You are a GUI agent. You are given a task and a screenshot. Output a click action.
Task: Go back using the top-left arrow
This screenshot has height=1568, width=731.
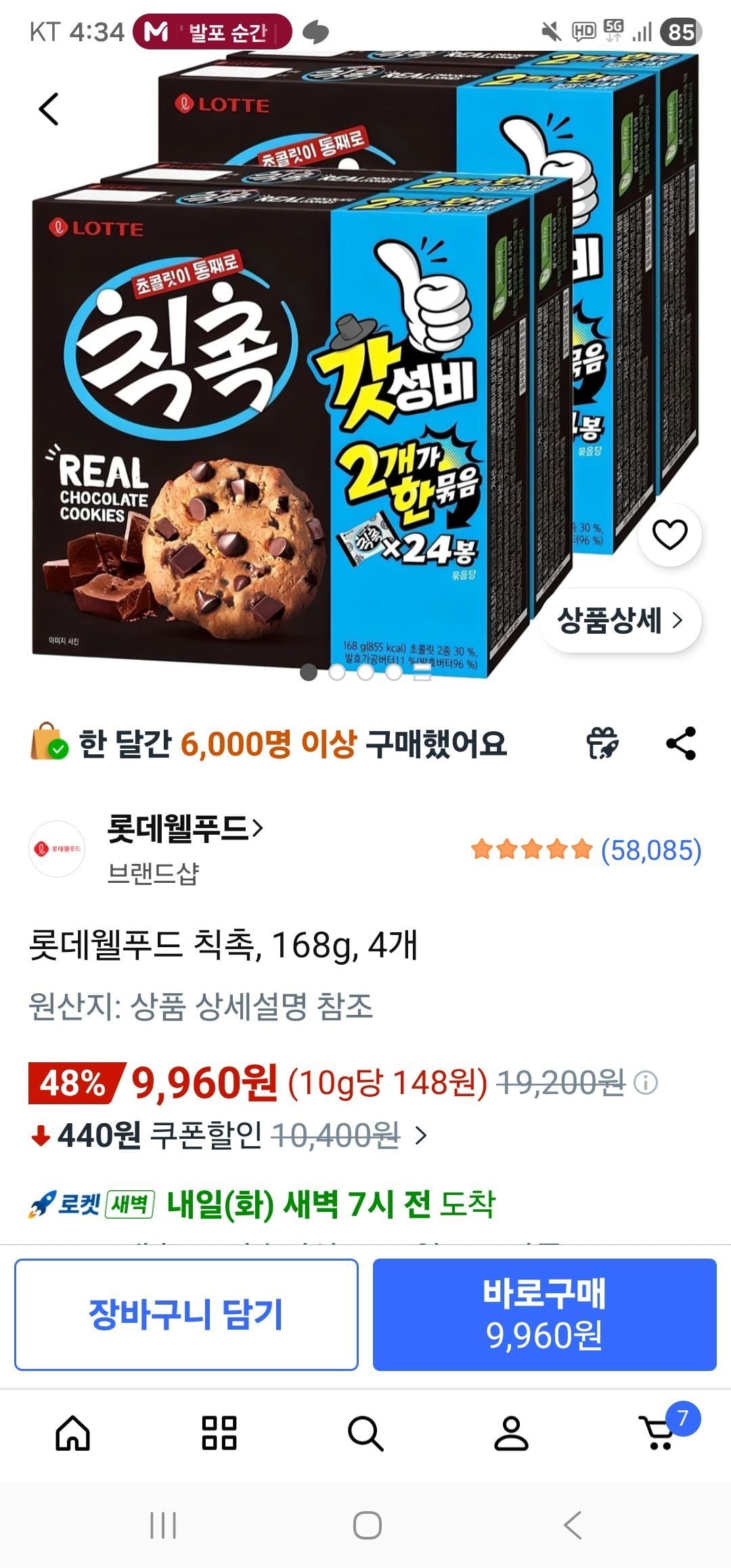49,109
